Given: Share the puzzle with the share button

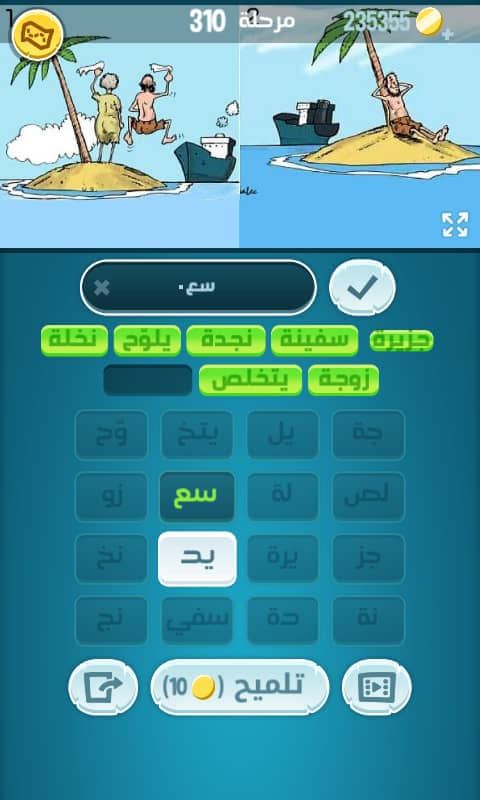Looking at the screenshot, I should (103, 687).
